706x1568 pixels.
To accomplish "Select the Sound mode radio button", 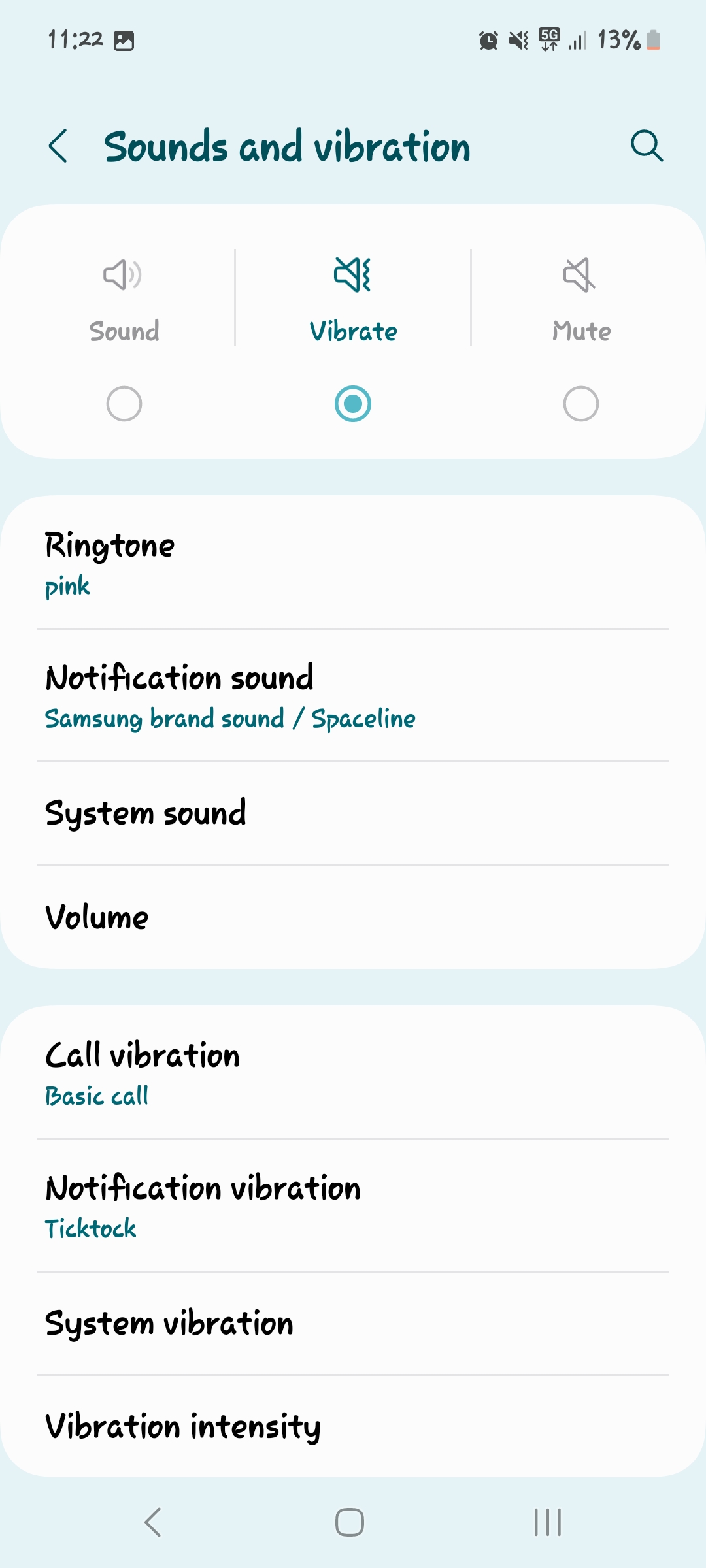I will pos(124,404).
